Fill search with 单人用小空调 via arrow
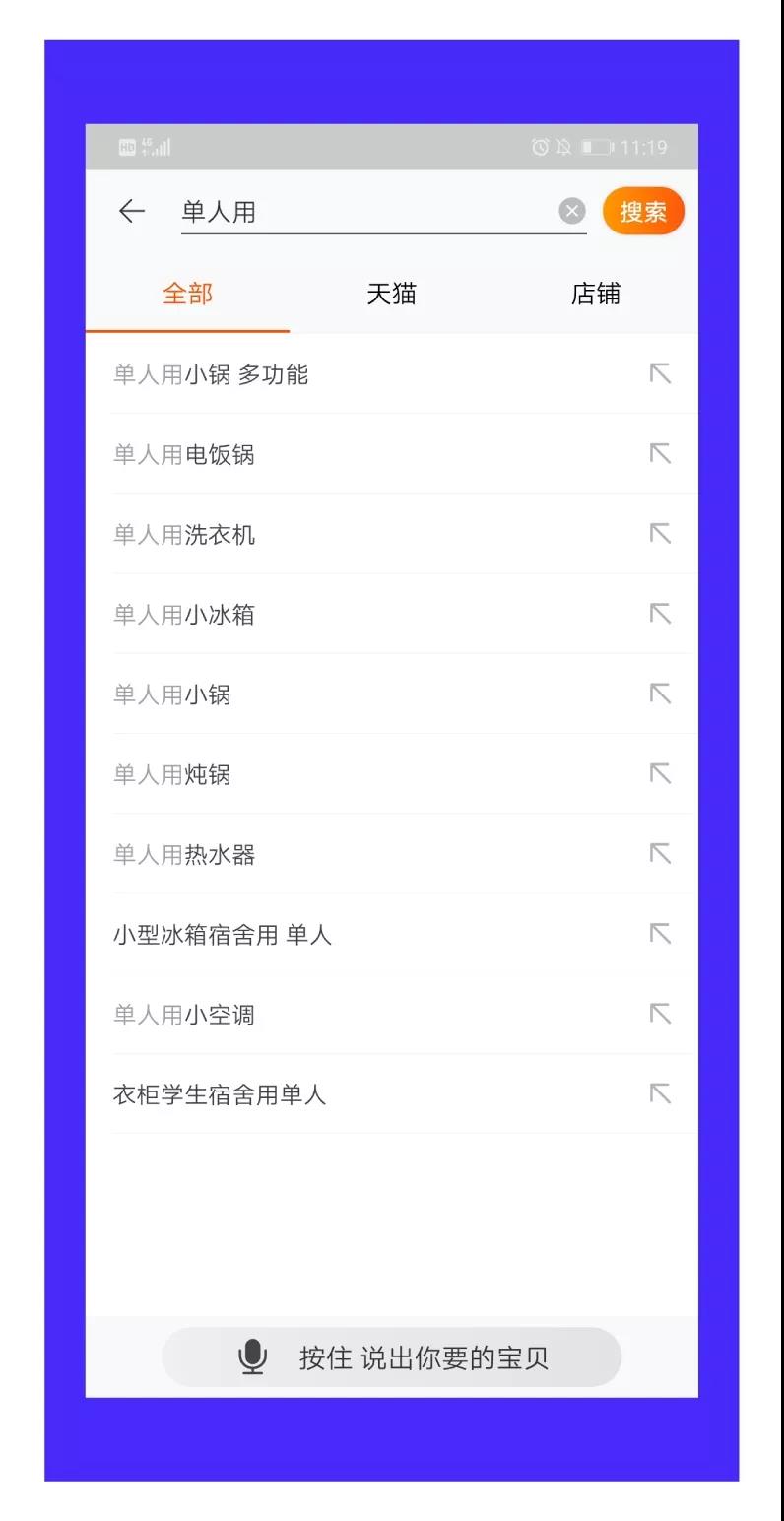Image resolution: width=784 pixels, height=1521 pixels. [x=660, y=1014]
